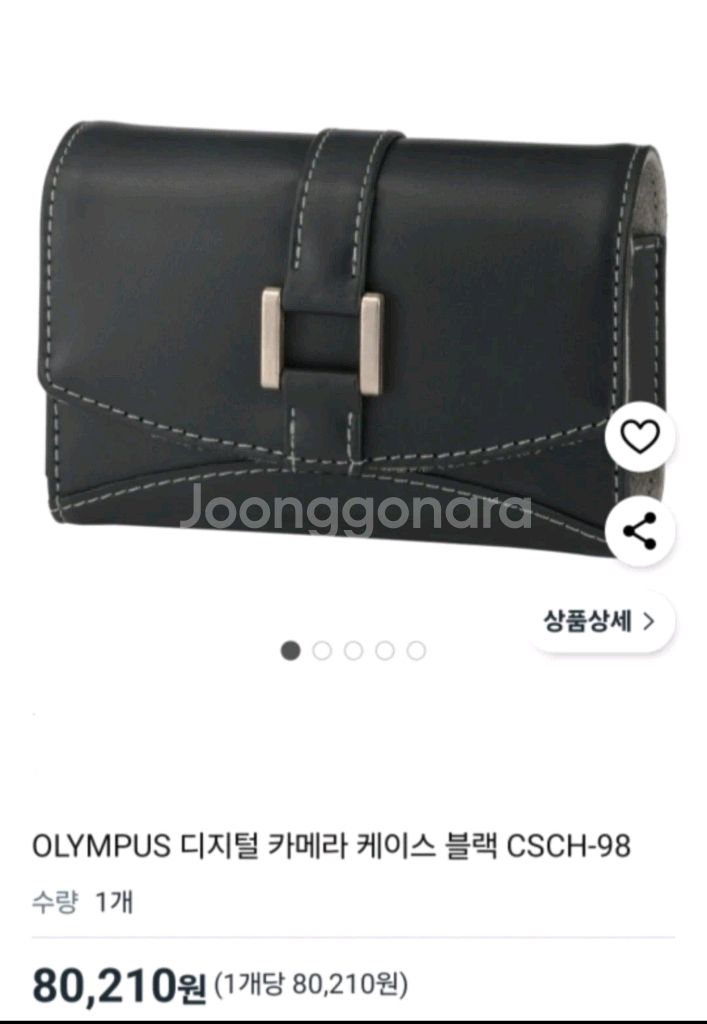707x1024 pixels.
Task: Open the 상품상세 product details
Action: point(599,621)
